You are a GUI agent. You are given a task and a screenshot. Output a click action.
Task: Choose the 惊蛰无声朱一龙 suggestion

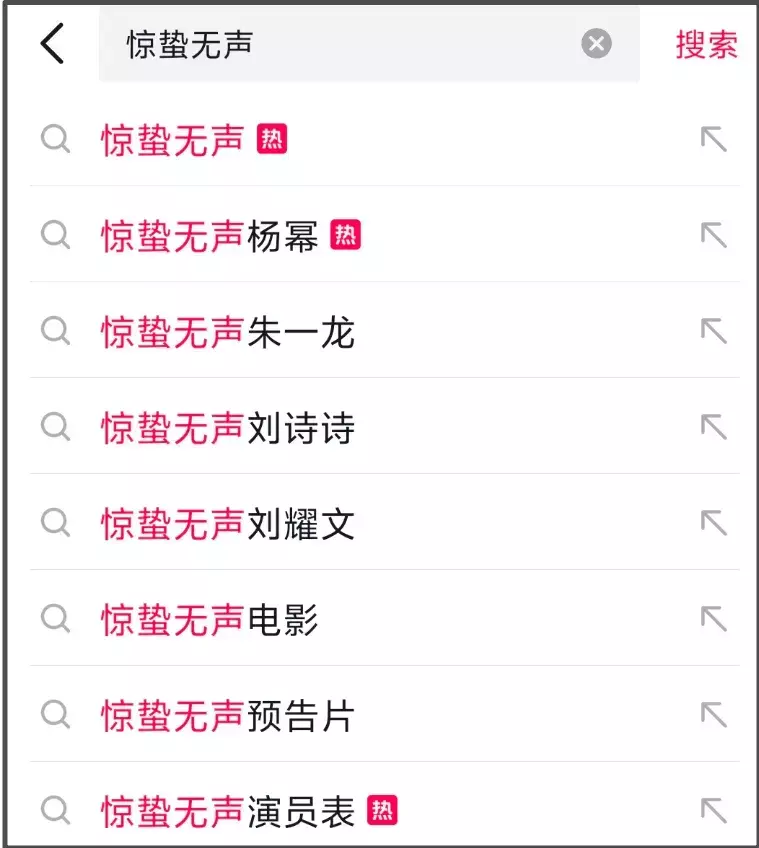(x=228, y=332)
